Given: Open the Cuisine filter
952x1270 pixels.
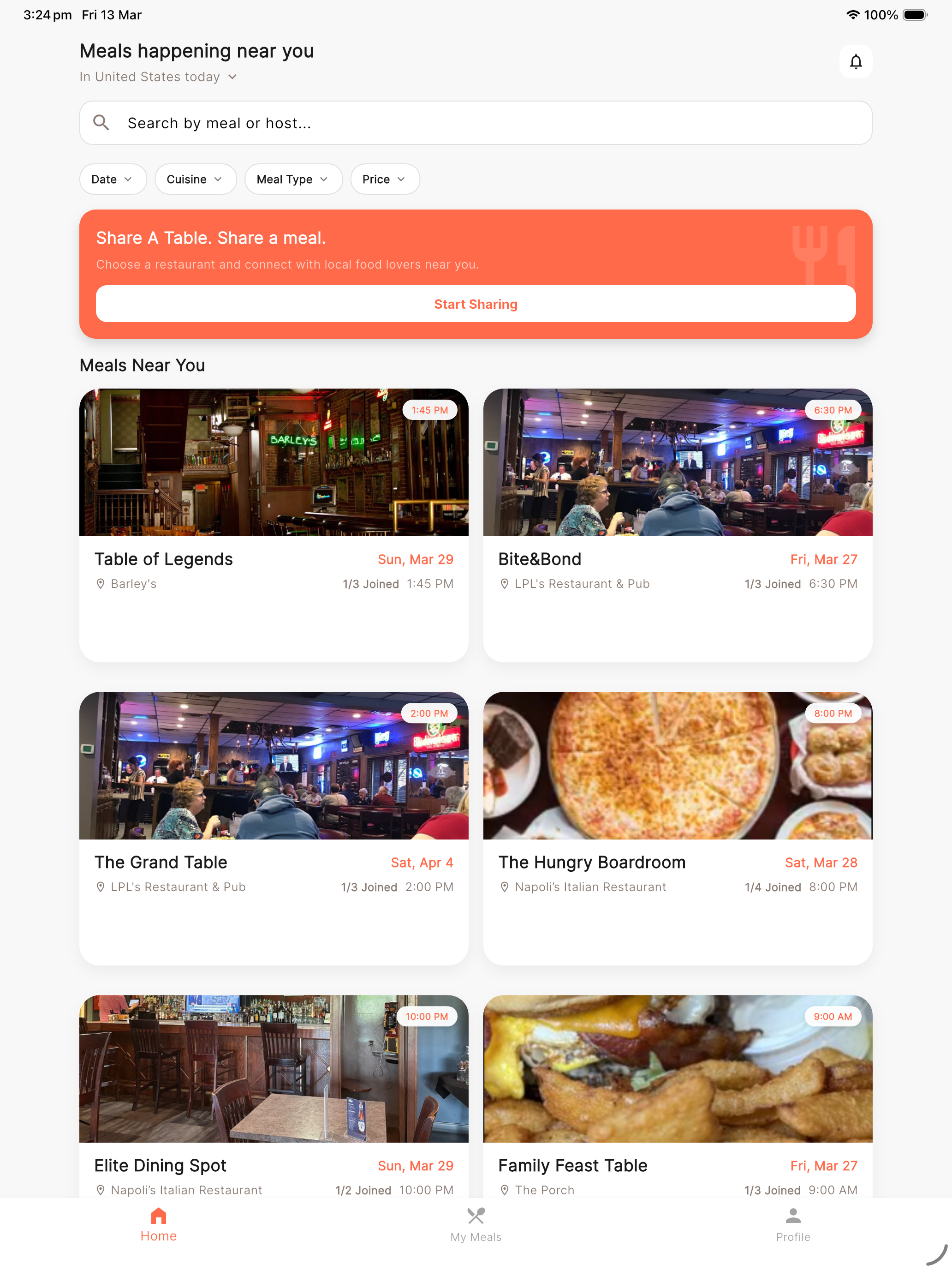Looking at the screenshot, I should click(195, 179).
